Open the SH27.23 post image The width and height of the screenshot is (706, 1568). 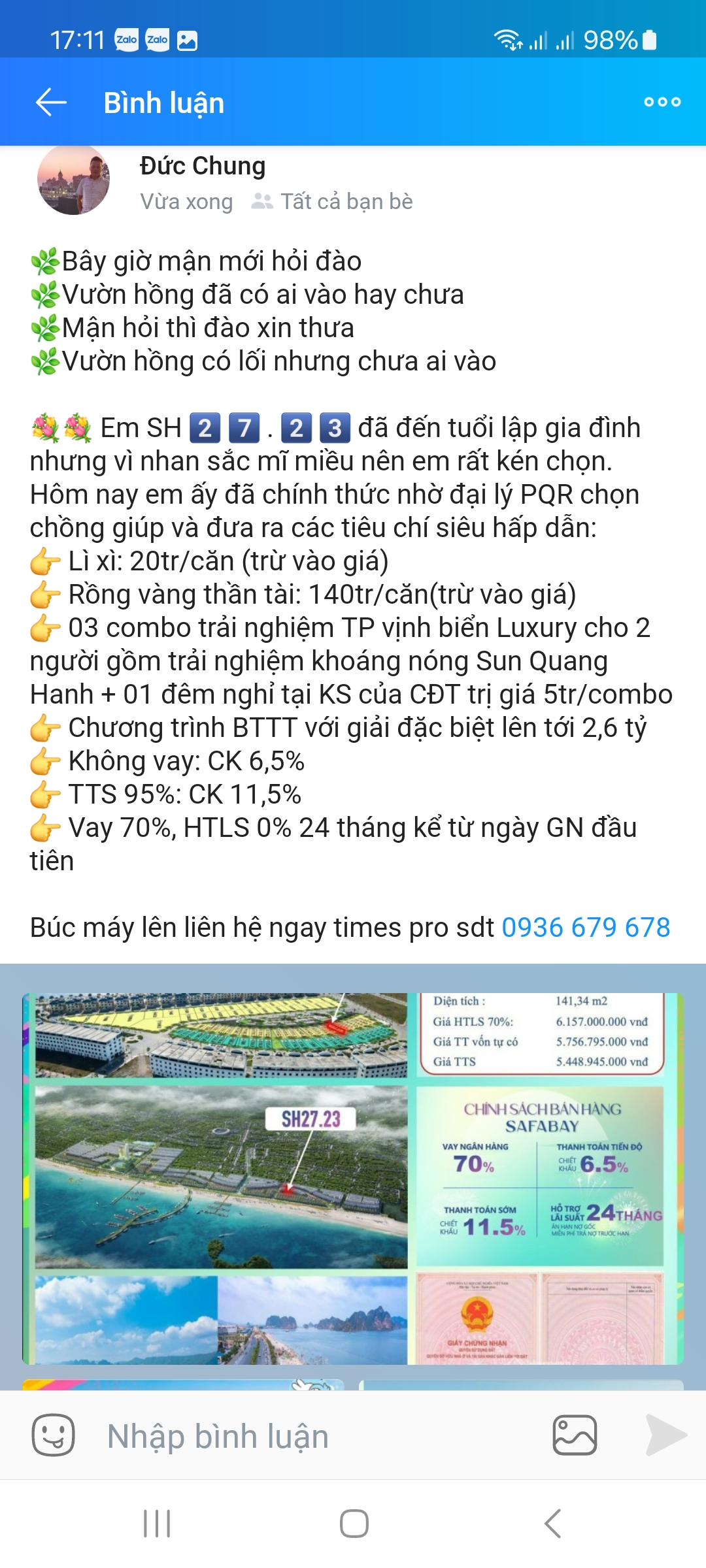(x=353, y=1178)
